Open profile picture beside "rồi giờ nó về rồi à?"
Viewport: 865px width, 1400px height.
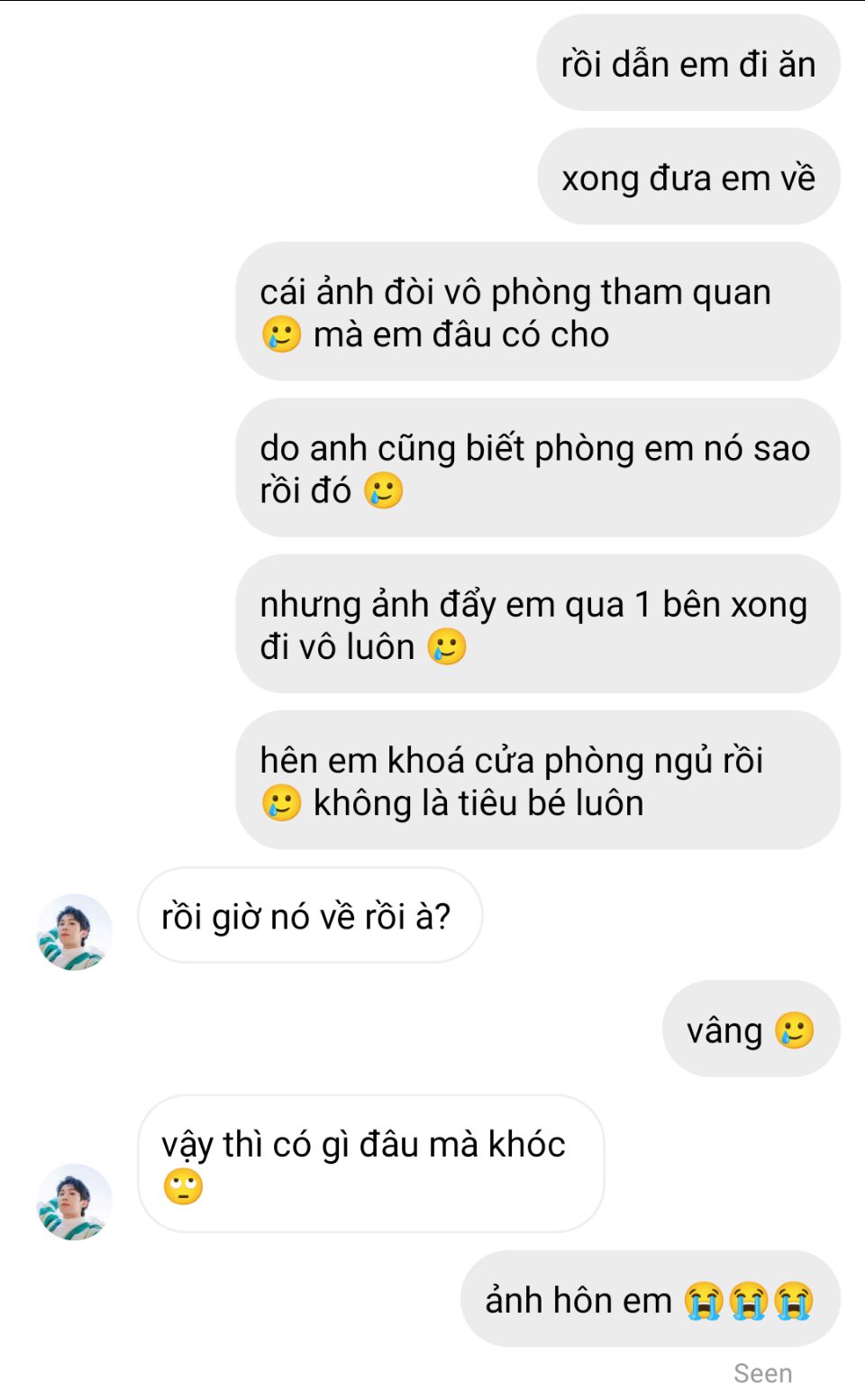[74, 931]
